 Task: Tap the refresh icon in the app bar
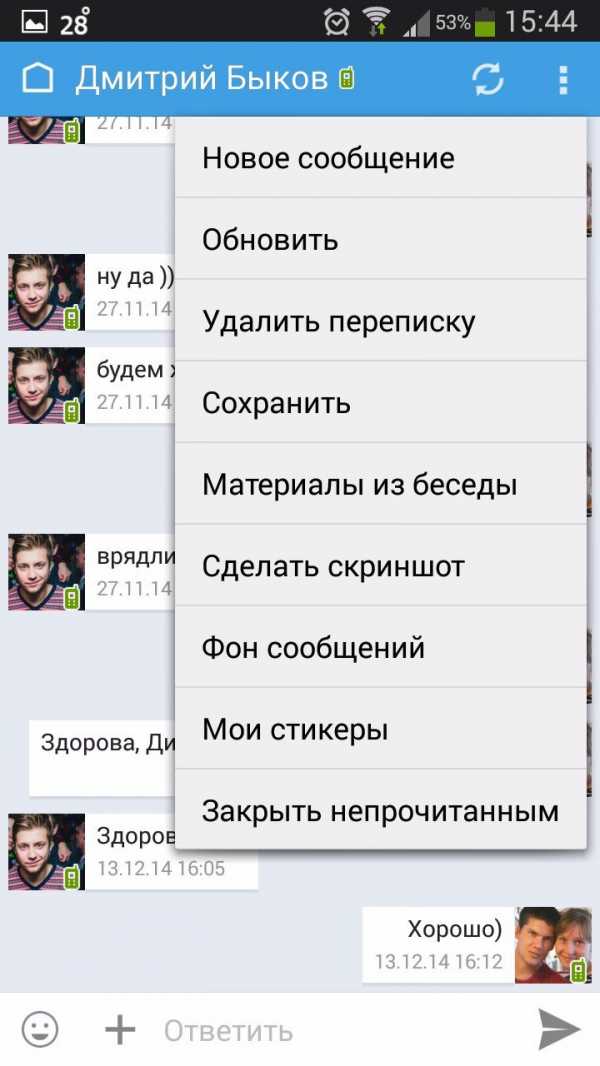[x=488, y=79]
